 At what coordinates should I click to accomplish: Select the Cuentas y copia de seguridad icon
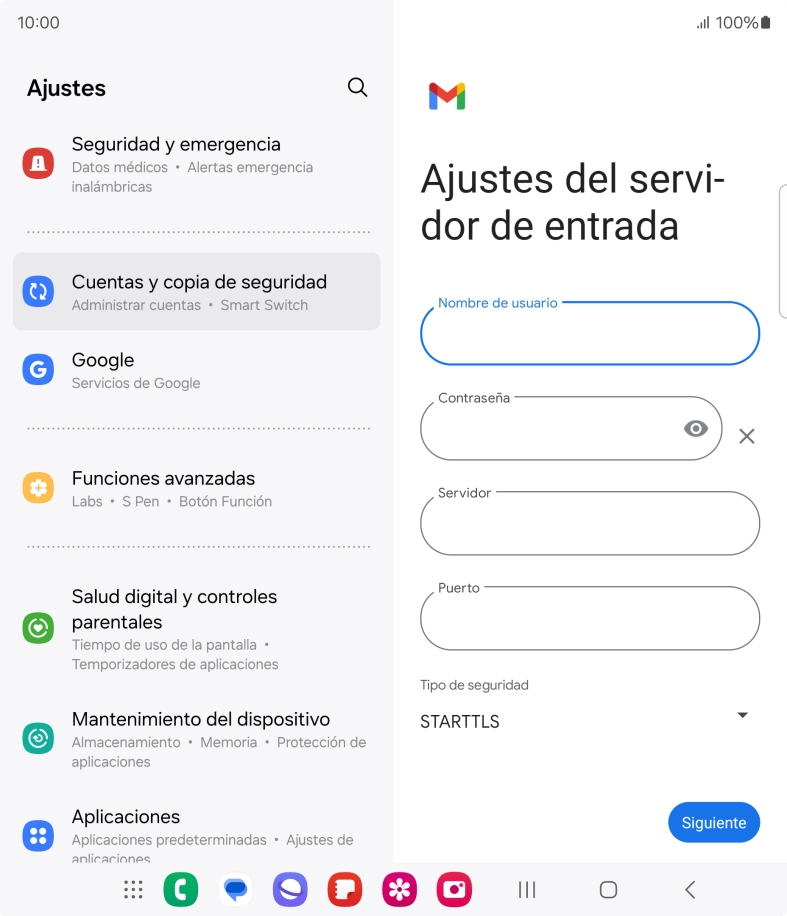(37, 291)
